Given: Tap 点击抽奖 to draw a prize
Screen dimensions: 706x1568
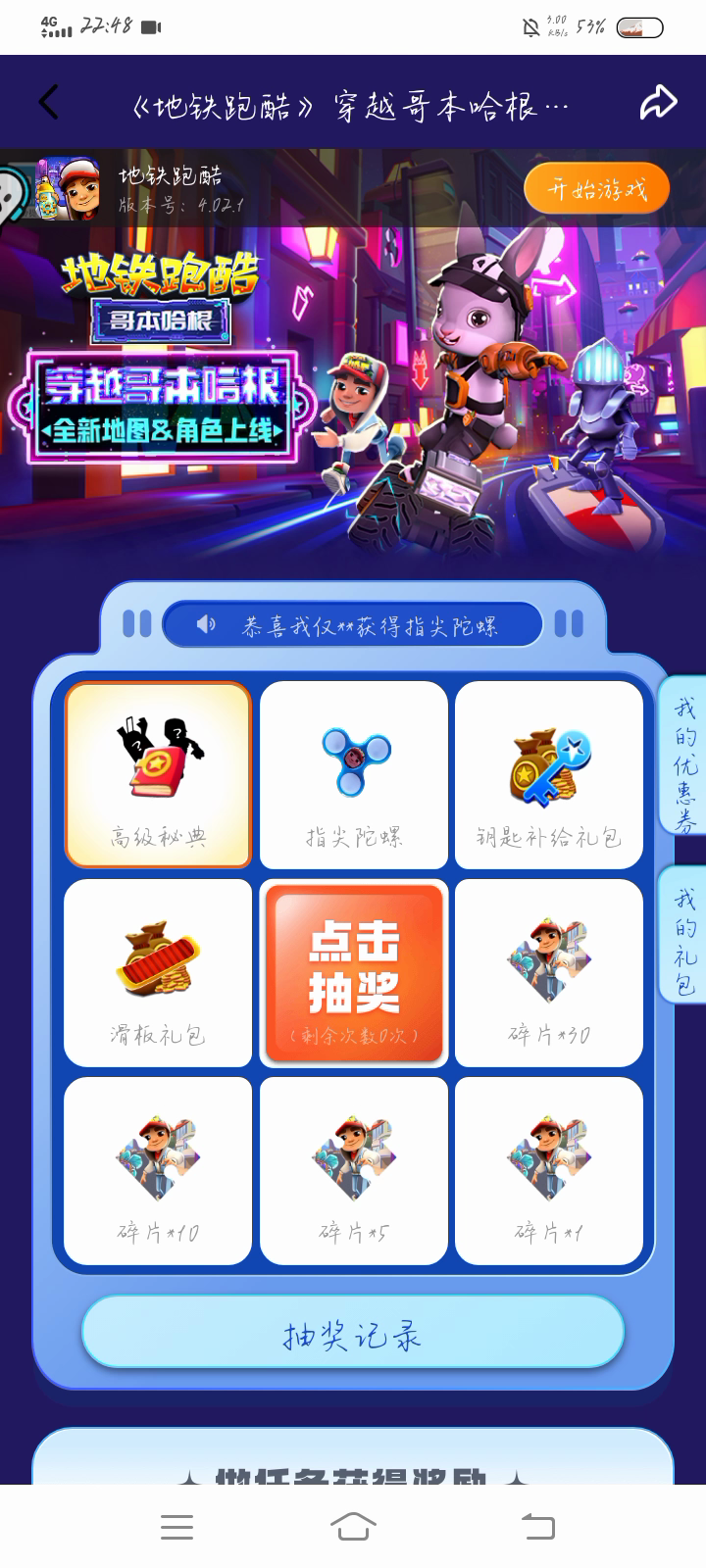Looking at the screenshot, I should [x=354, y=972].
